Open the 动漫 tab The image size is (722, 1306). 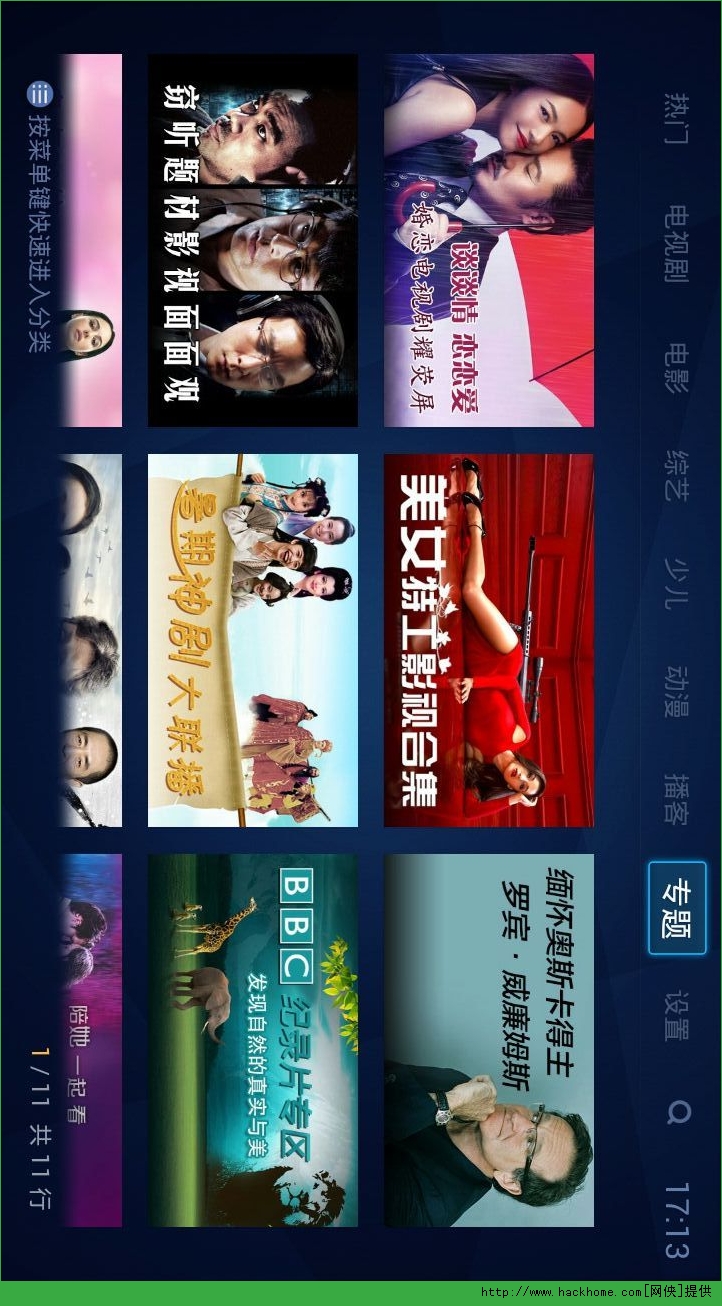click(677, 690)
